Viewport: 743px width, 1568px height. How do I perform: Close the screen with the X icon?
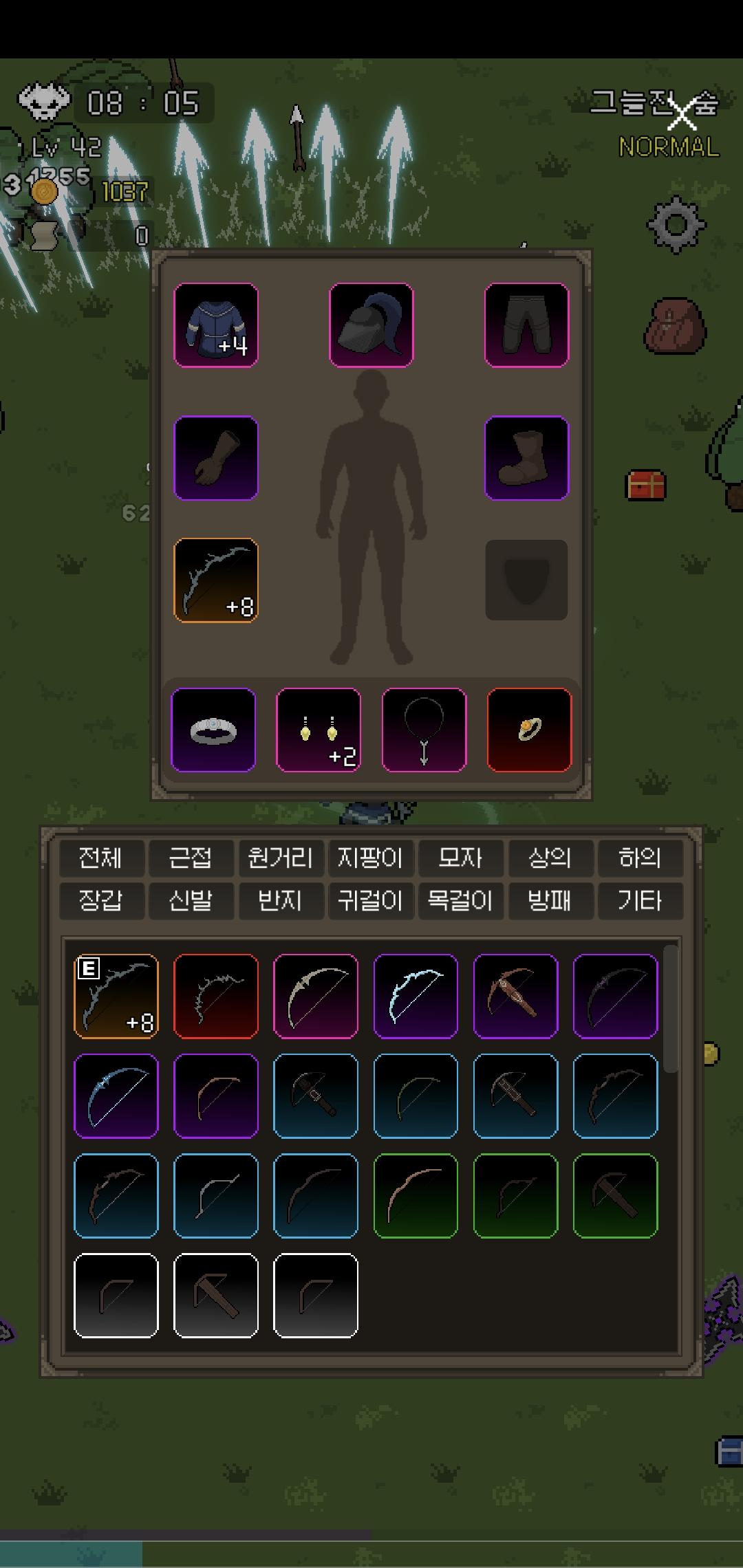[682, 113]
